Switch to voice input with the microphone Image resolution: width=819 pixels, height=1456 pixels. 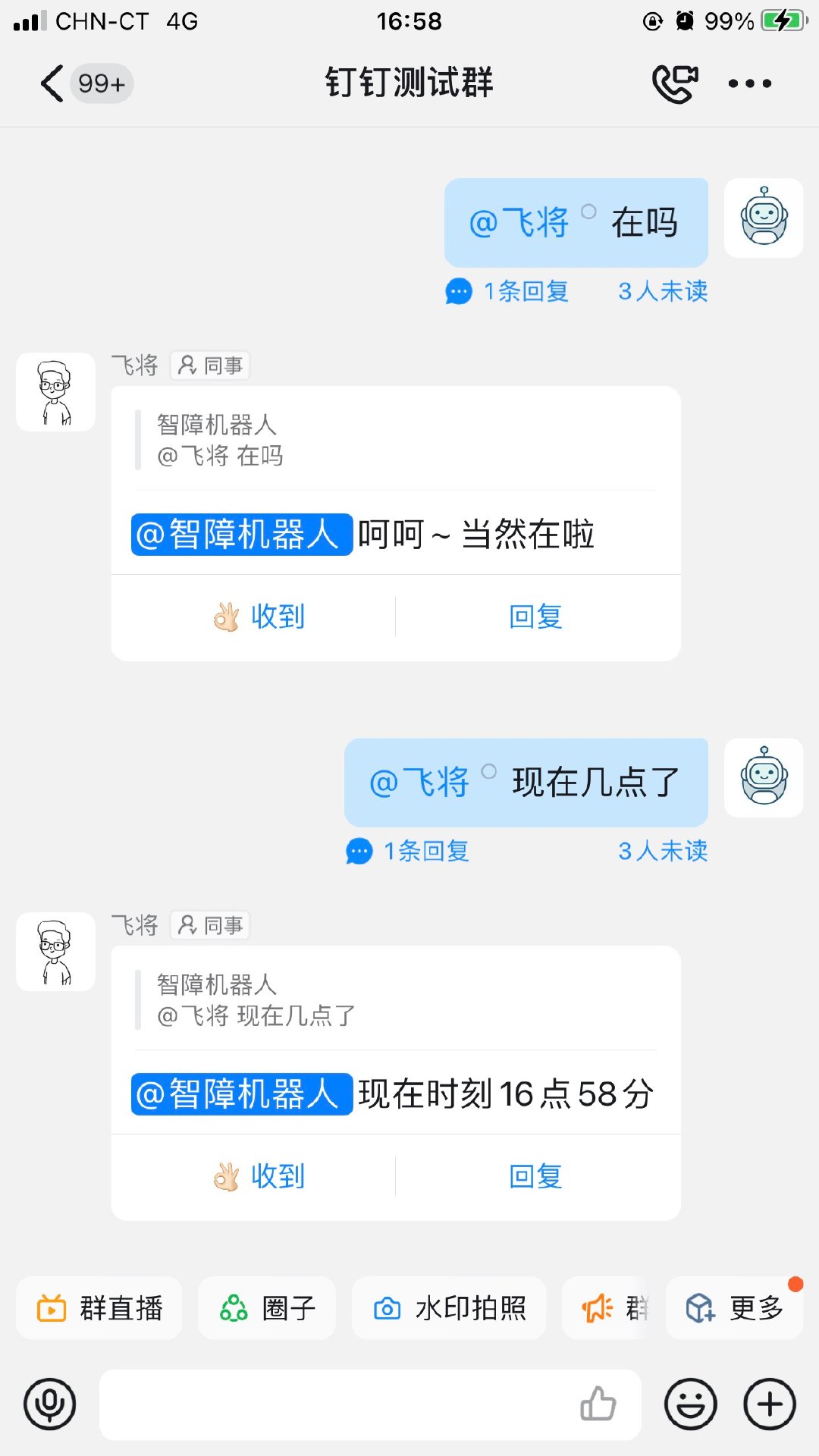(50, 1404)
